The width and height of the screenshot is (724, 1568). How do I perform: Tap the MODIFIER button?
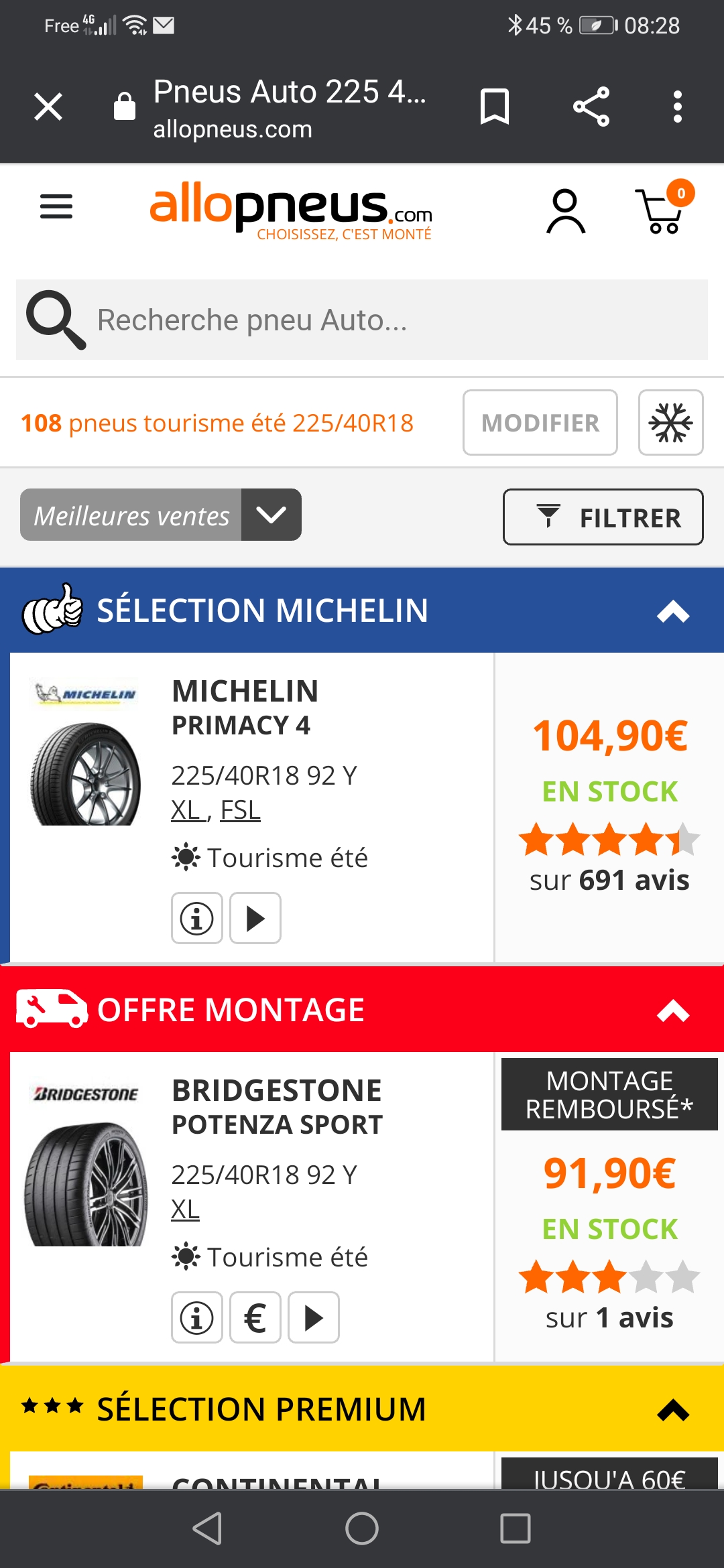coord(540,423)
